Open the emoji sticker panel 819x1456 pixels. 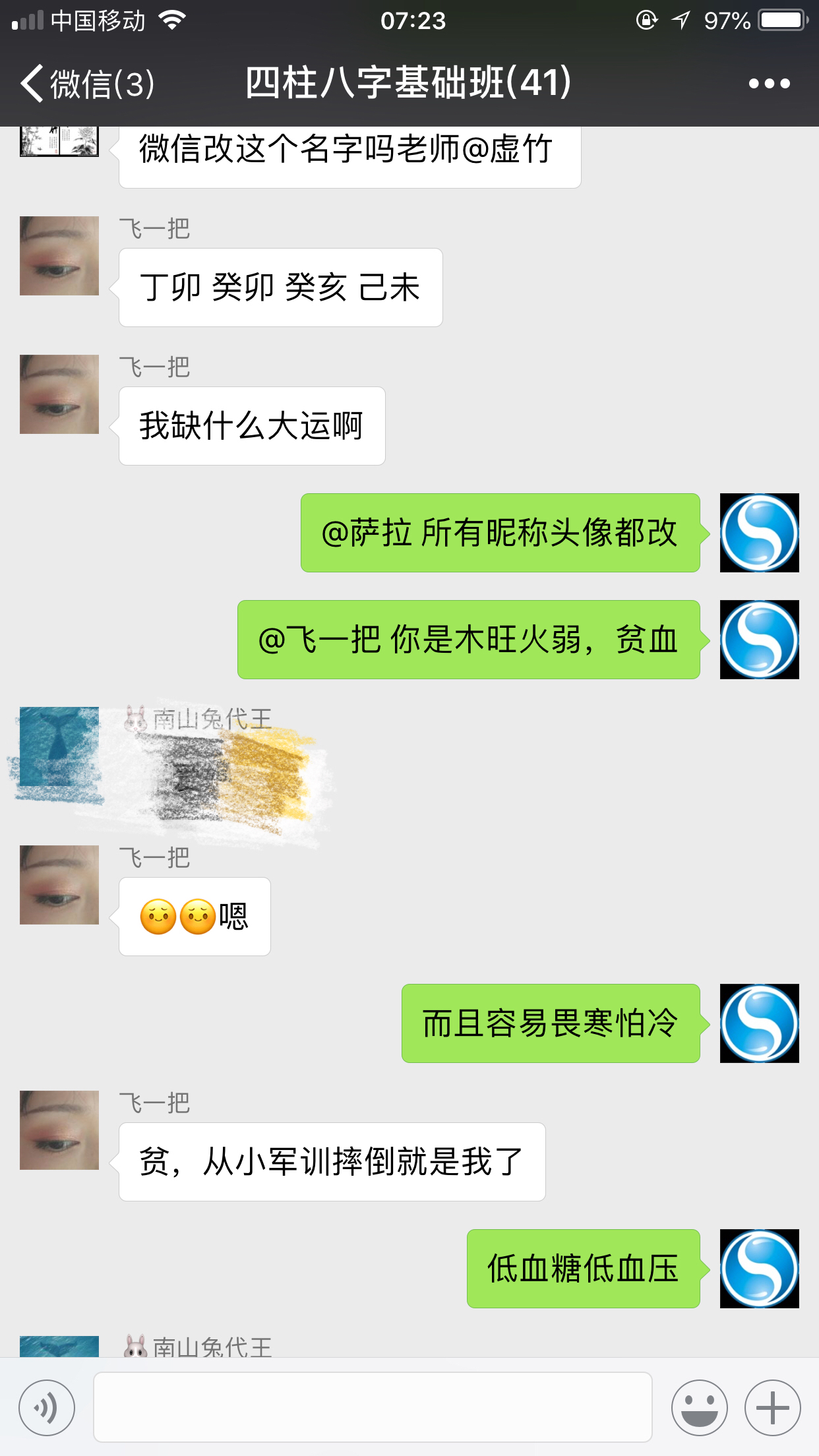point(699,1408)
